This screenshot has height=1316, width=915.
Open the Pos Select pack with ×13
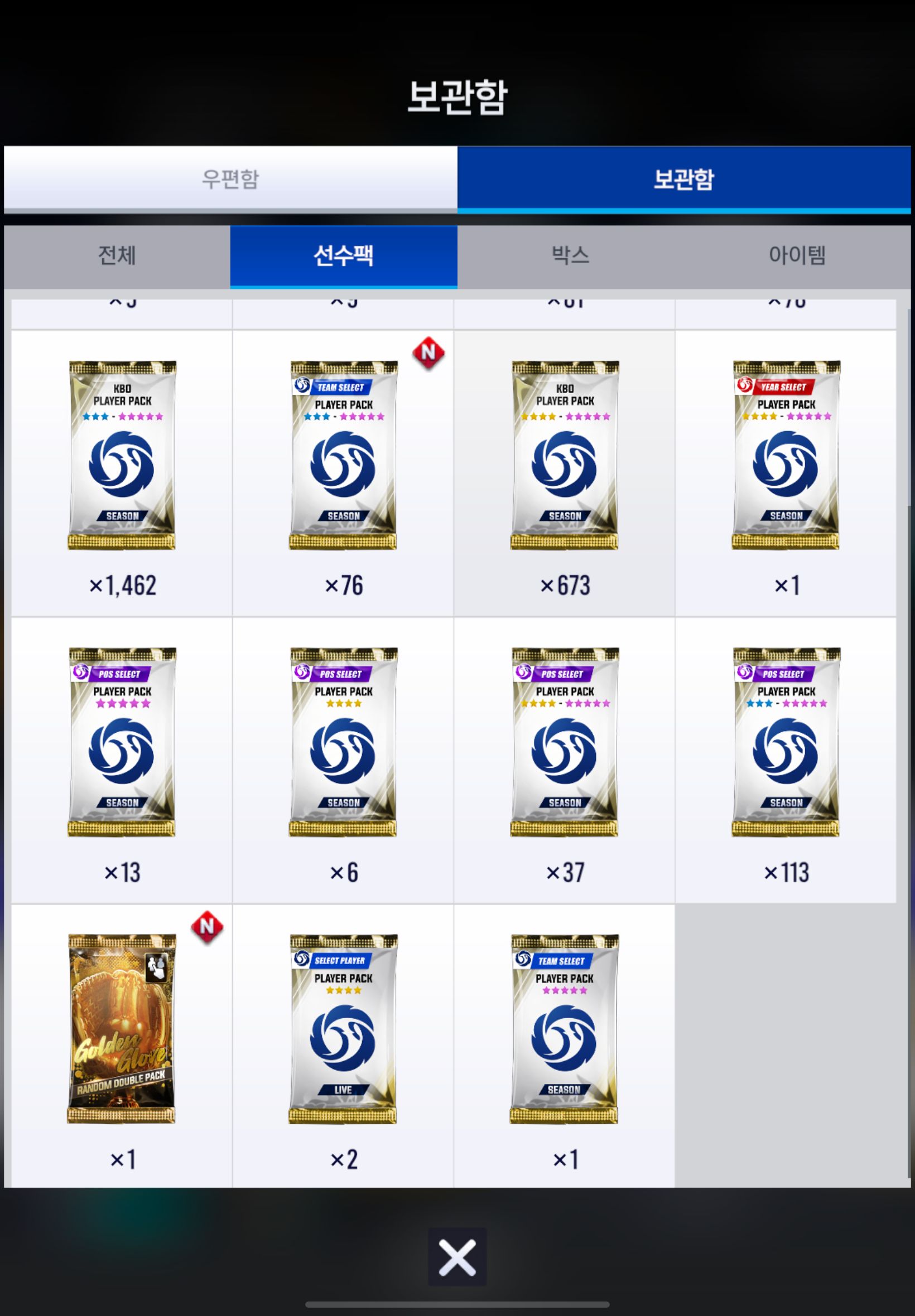click(x=122, y=742)
